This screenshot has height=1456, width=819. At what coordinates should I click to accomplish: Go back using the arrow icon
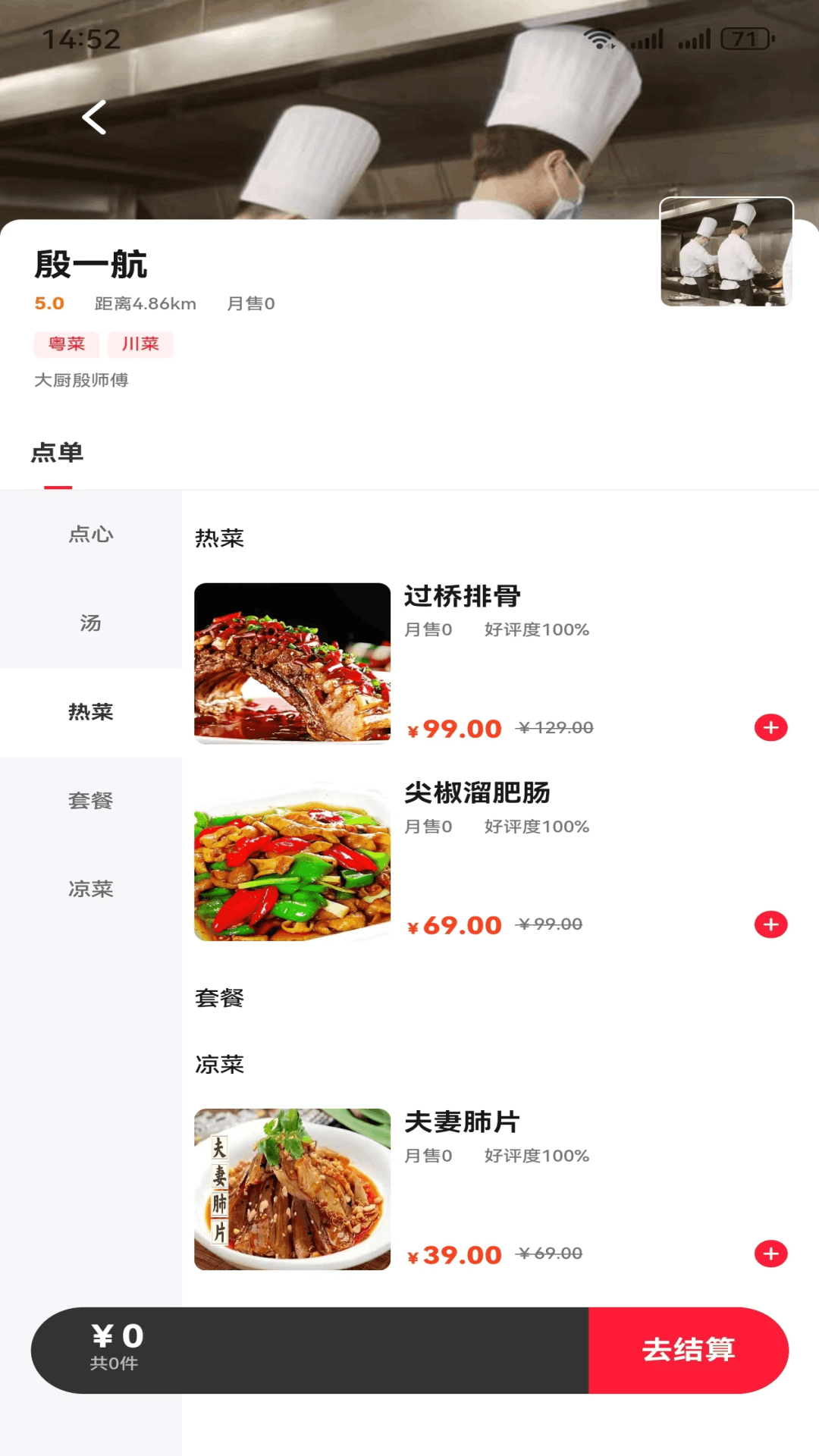point(94,118)
